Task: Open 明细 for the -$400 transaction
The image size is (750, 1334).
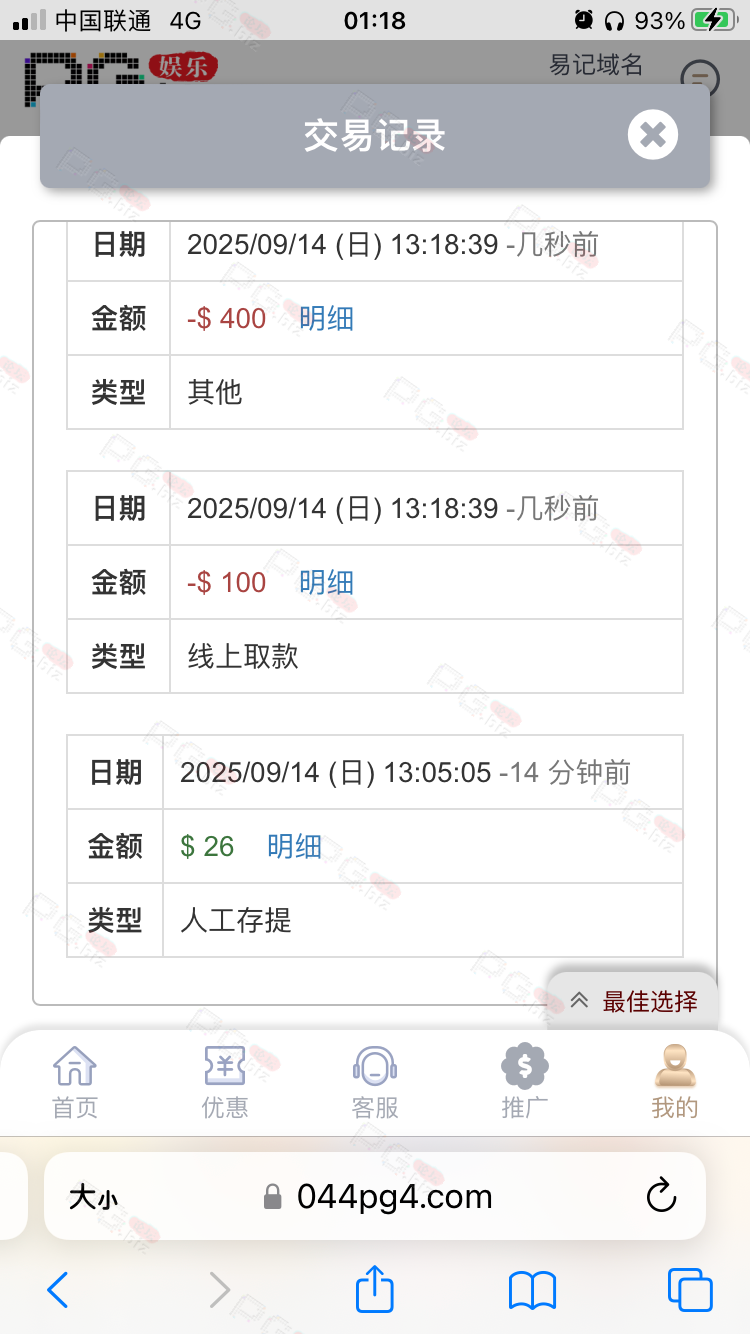Action: point(326,319)
